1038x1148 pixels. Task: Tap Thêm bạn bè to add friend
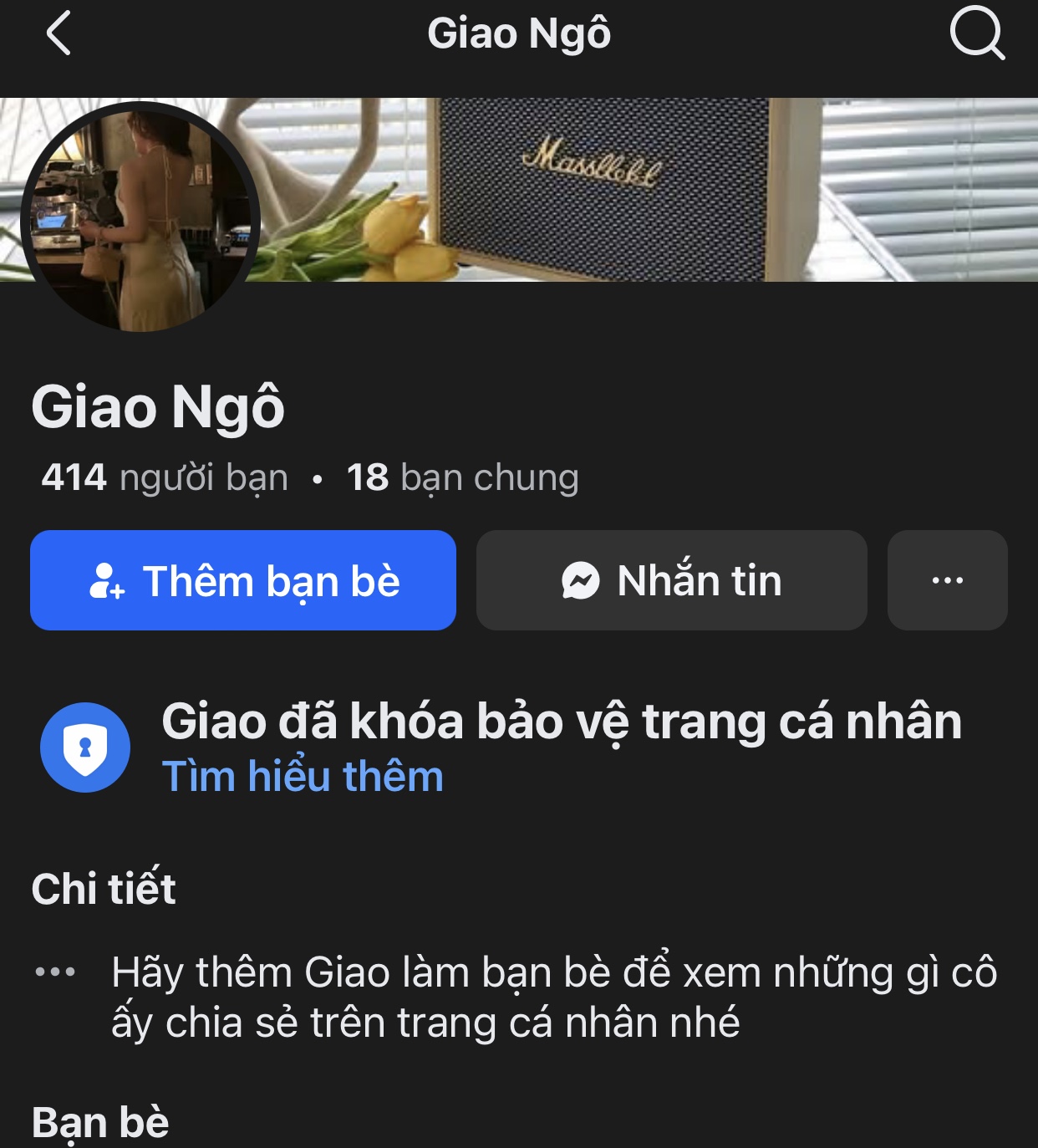coord(243,580)
